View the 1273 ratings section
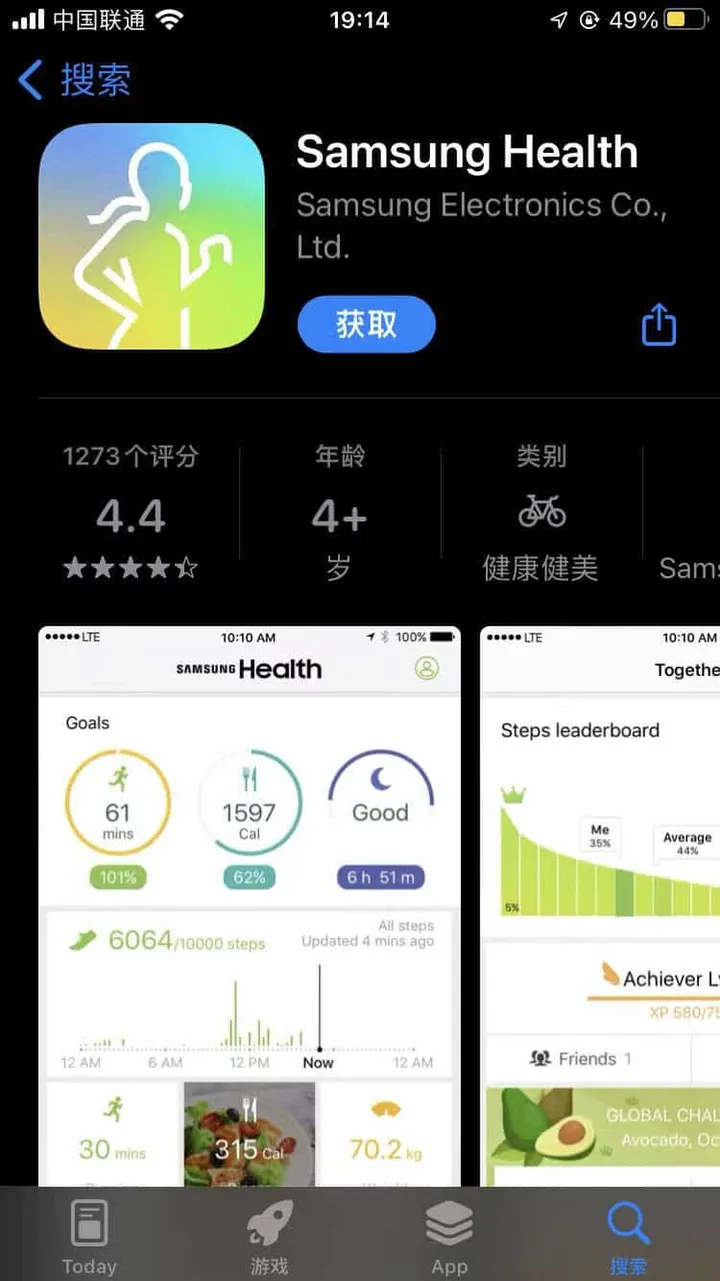Viewport: 720px width, 1281px height. point(130,514)
